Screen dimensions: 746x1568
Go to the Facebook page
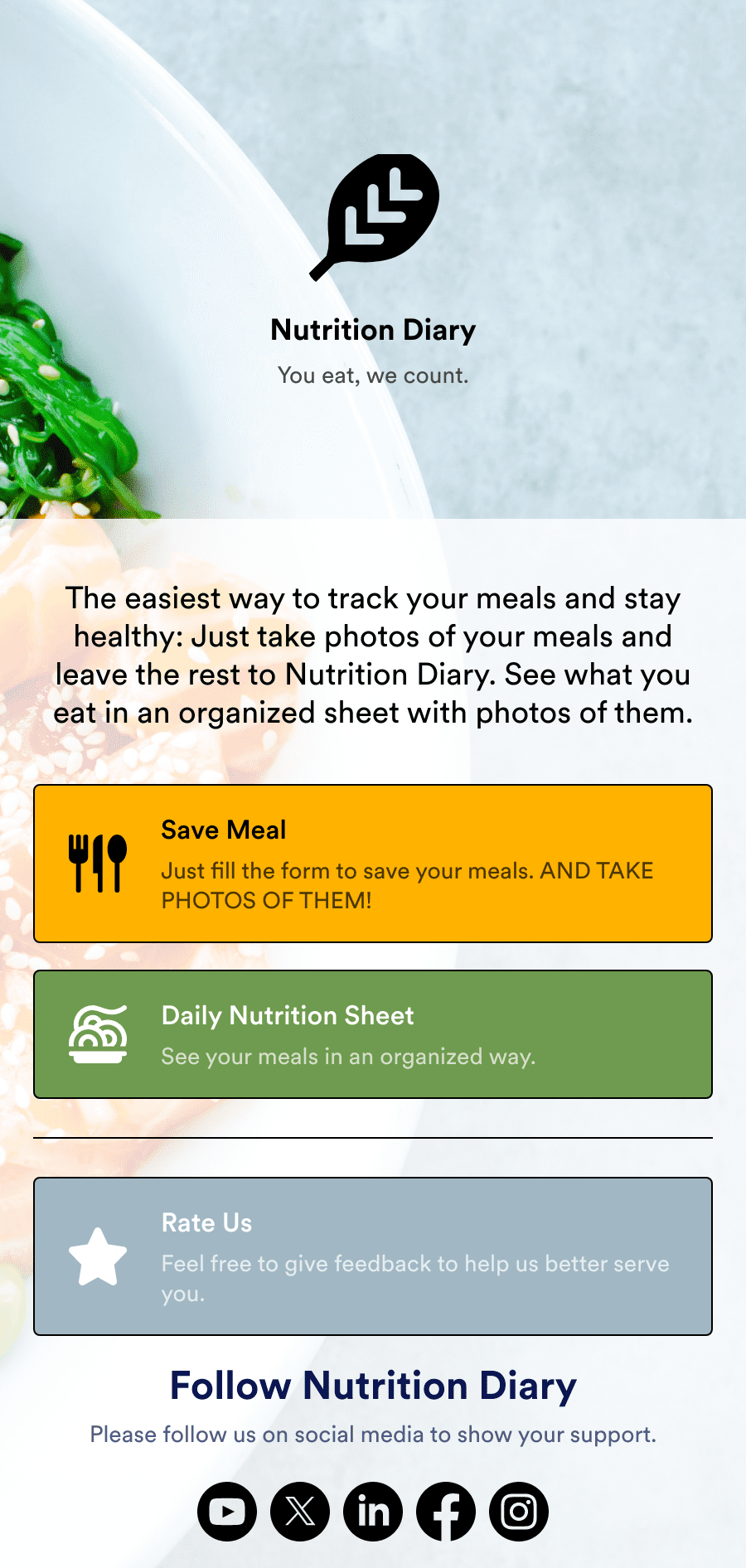click(446, 1512)
